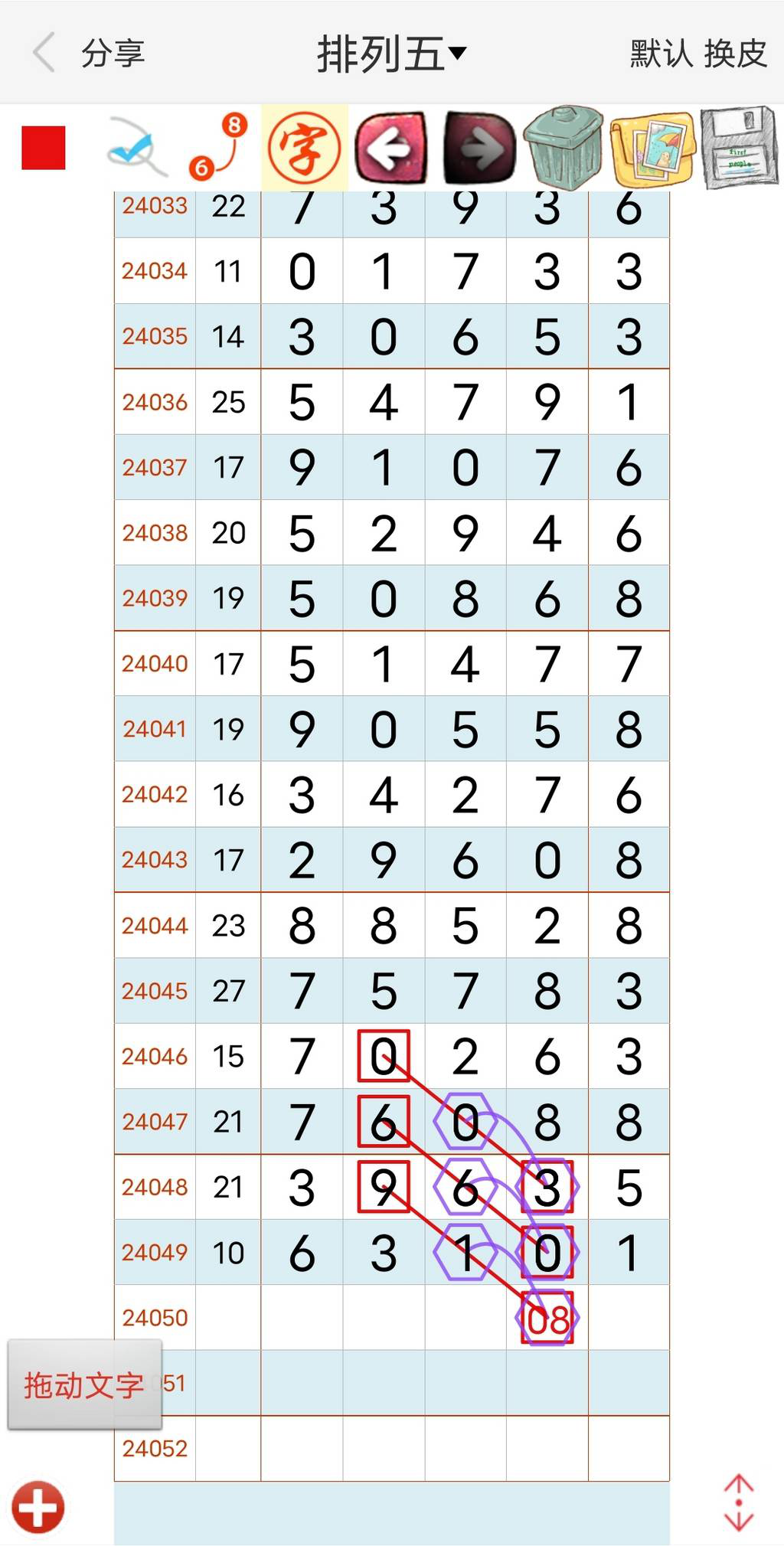Tap the red plus button

tap(38, 1506)
